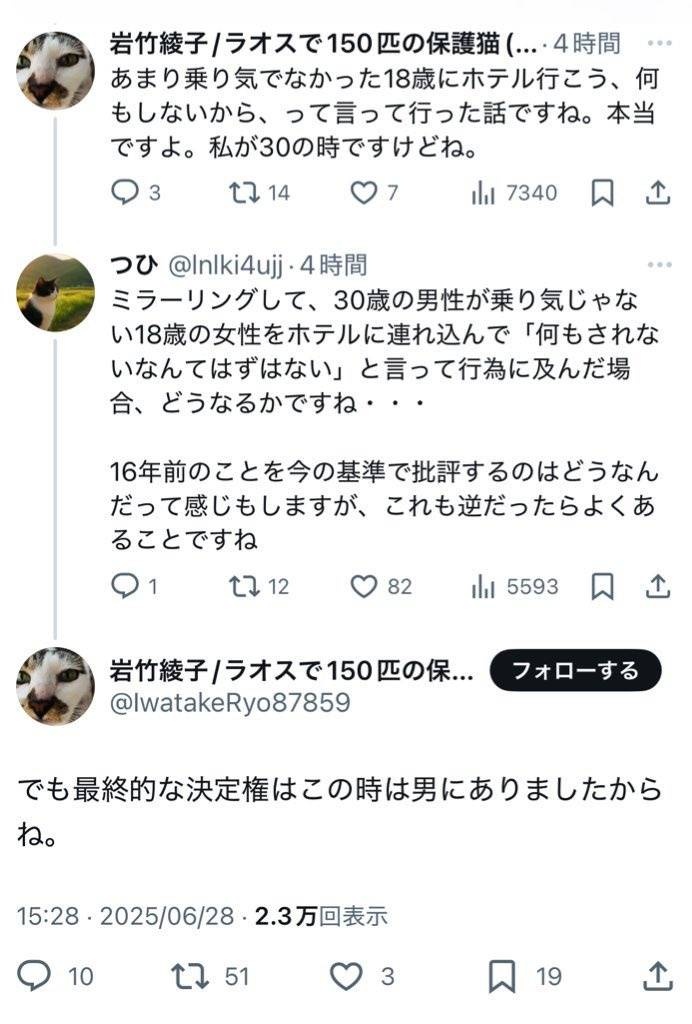Image resolution: width=692 pixels, height=1024 pixels.
Task: Like the first tweet with 7 likes
Action: [x=363, y=192]
